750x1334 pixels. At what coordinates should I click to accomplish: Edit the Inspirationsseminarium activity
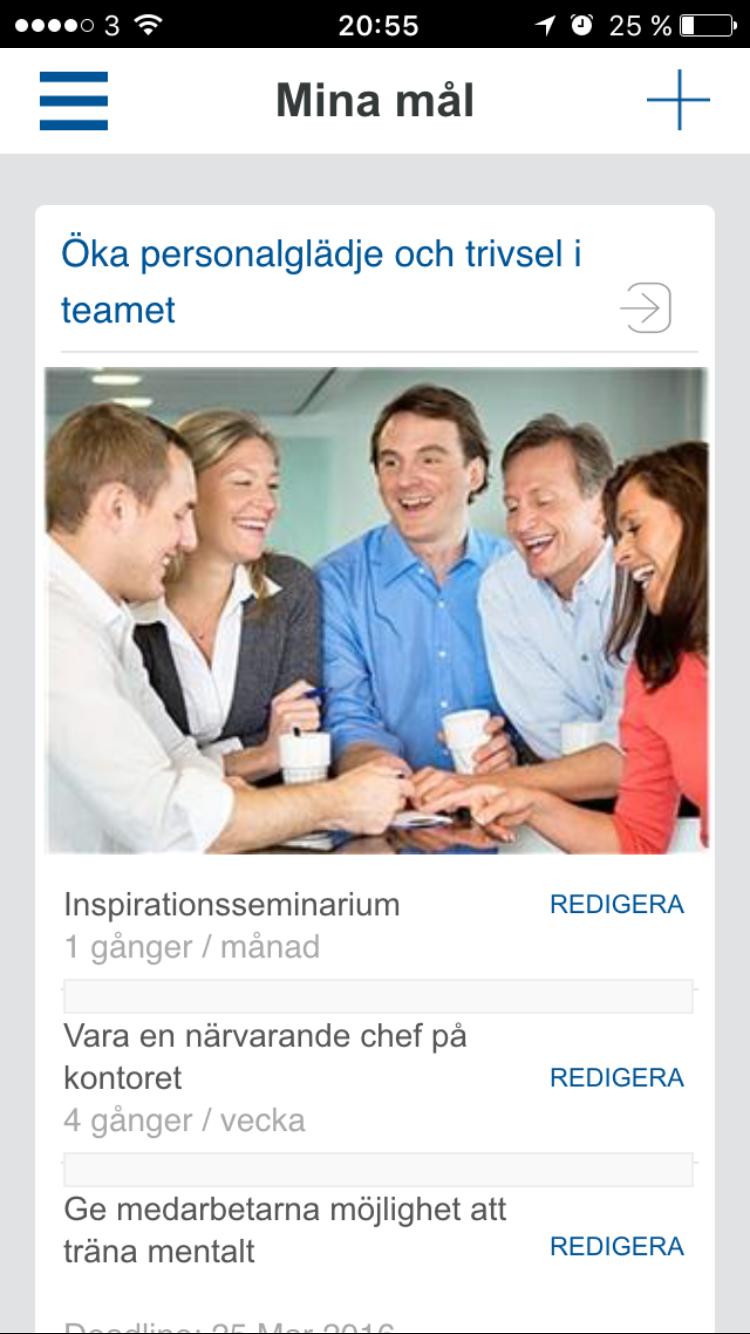[x=616, y=904]
